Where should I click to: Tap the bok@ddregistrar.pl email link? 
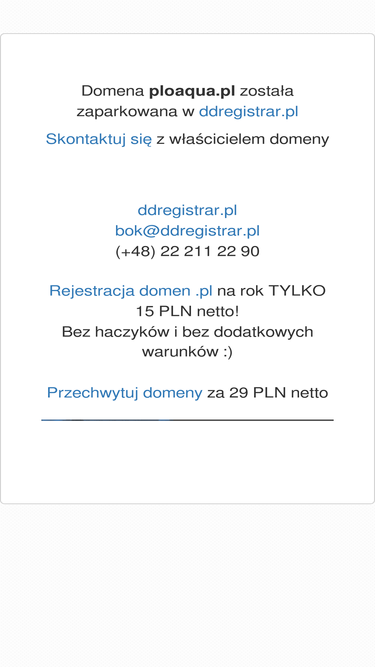(x=187, y=231)
